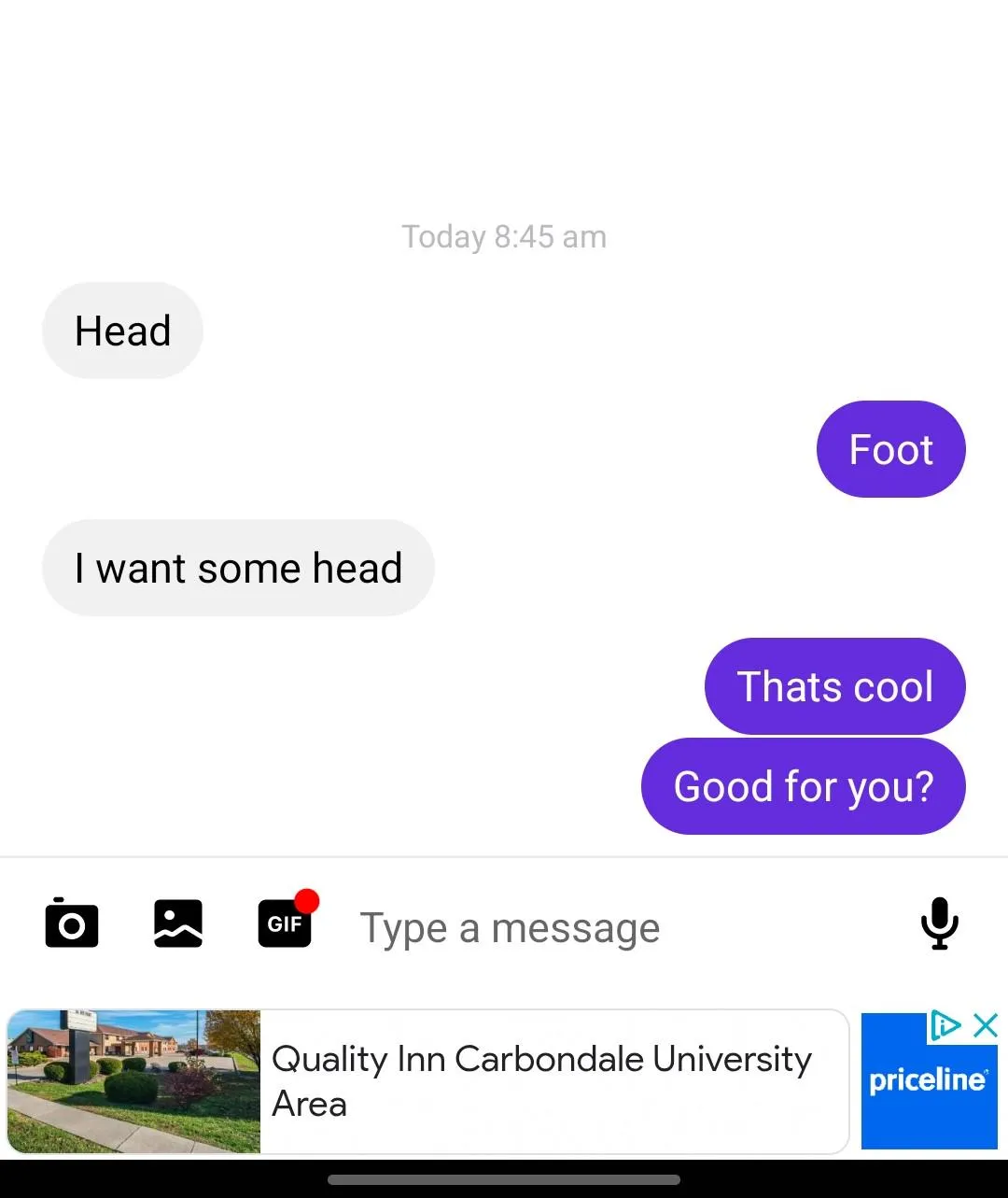Viewport: 1008px width, 1198px height.
Task: Open the camera to take a photo
Action: tap(72, 923)
